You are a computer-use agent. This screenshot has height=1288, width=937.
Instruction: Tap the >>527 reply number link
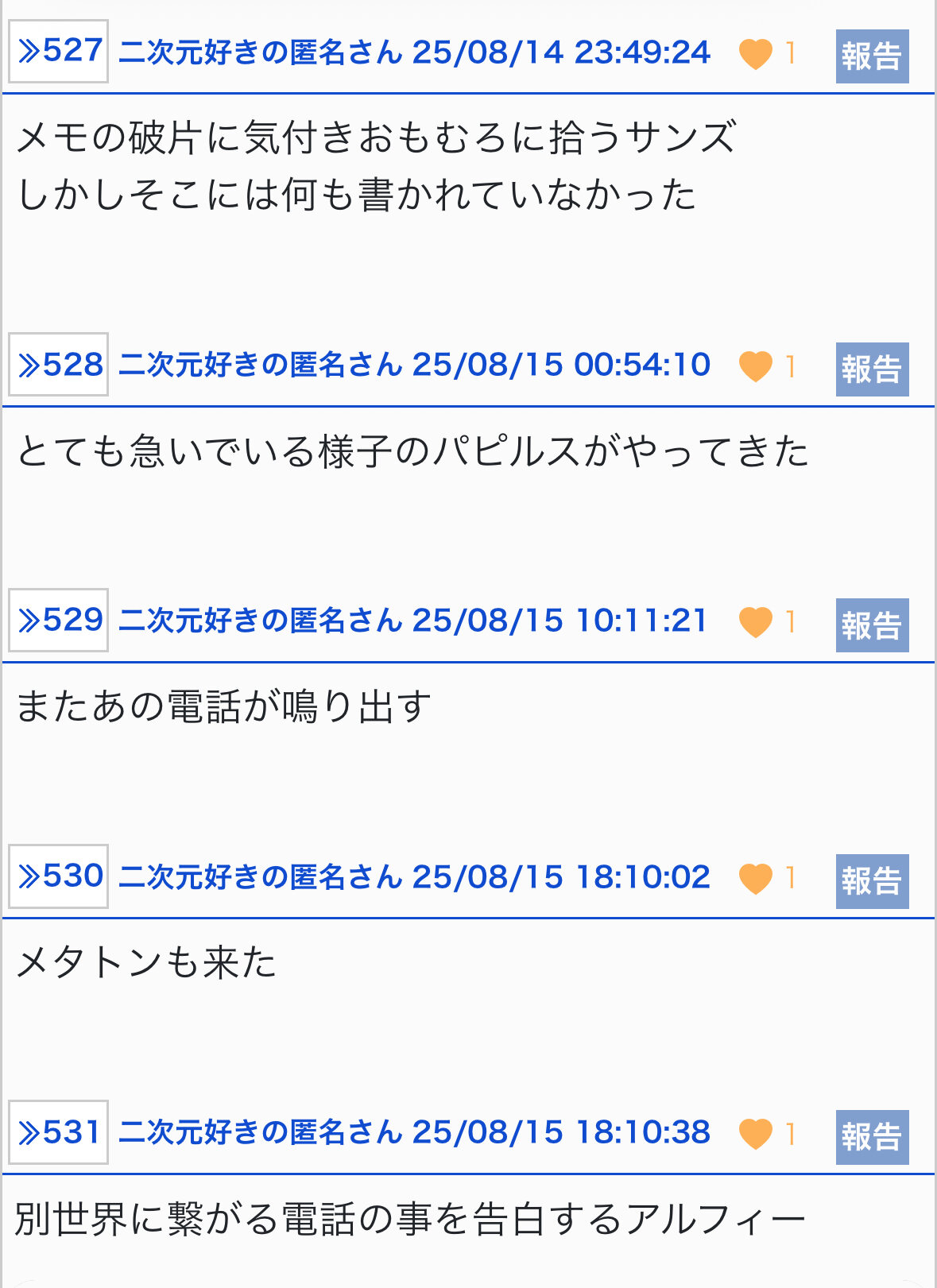[58, 52]
